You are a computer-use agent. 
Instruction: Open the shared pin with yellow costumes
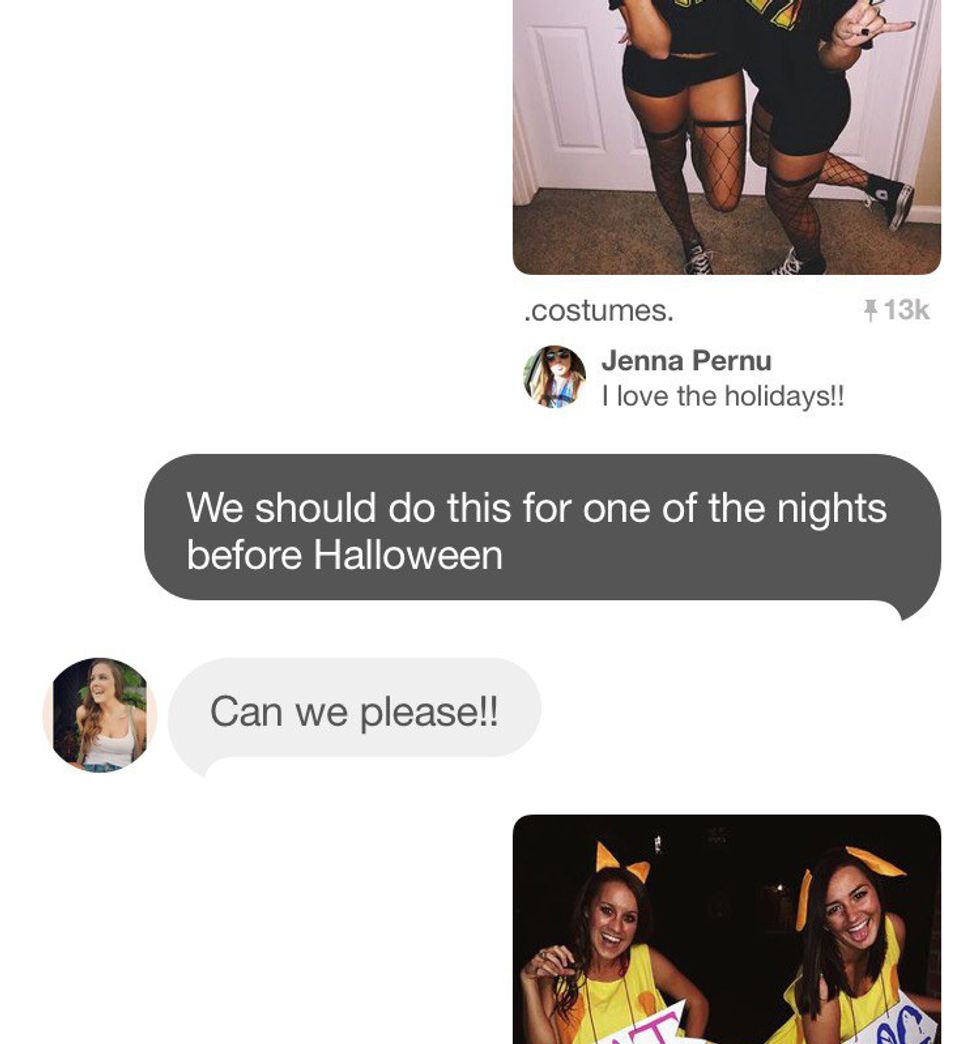726,929
